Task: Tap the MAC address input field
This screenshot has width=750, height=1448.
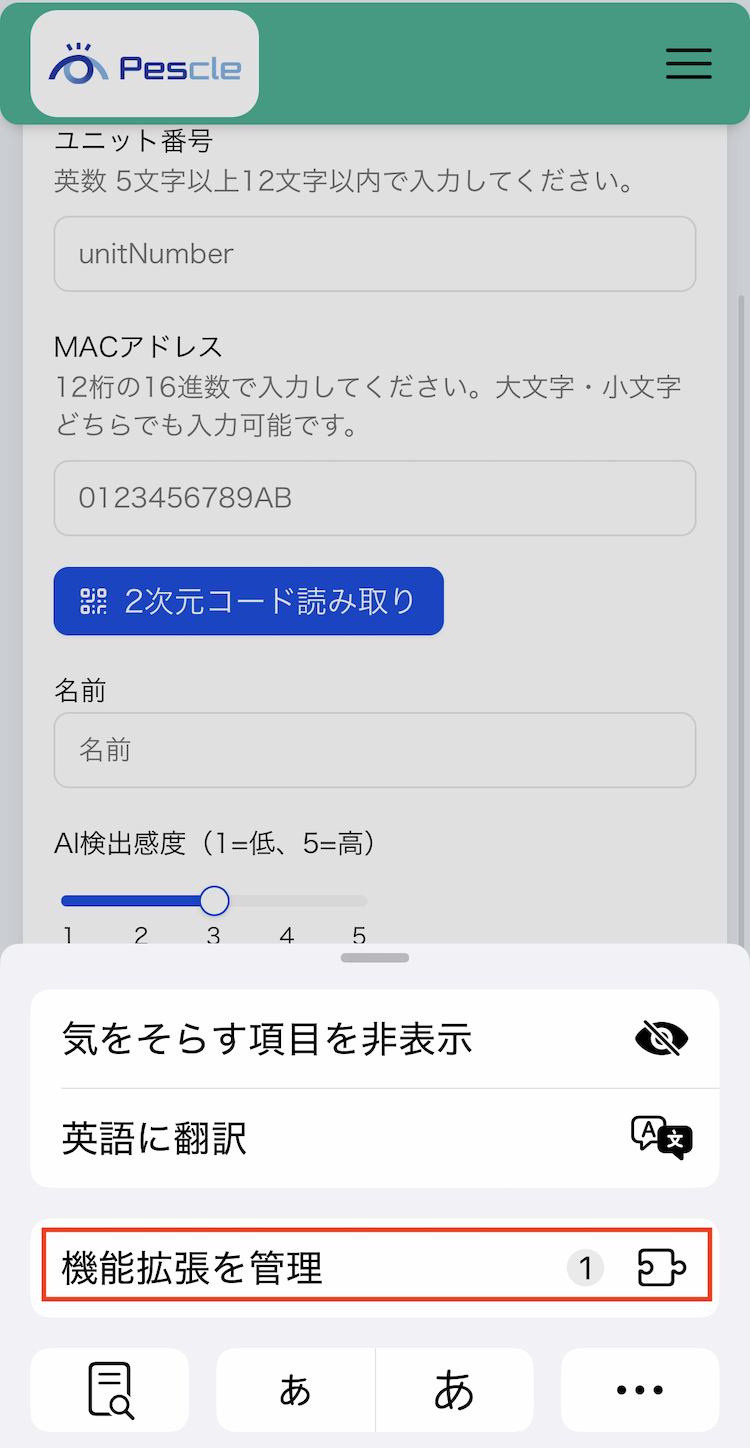Action: coord(375,498)
